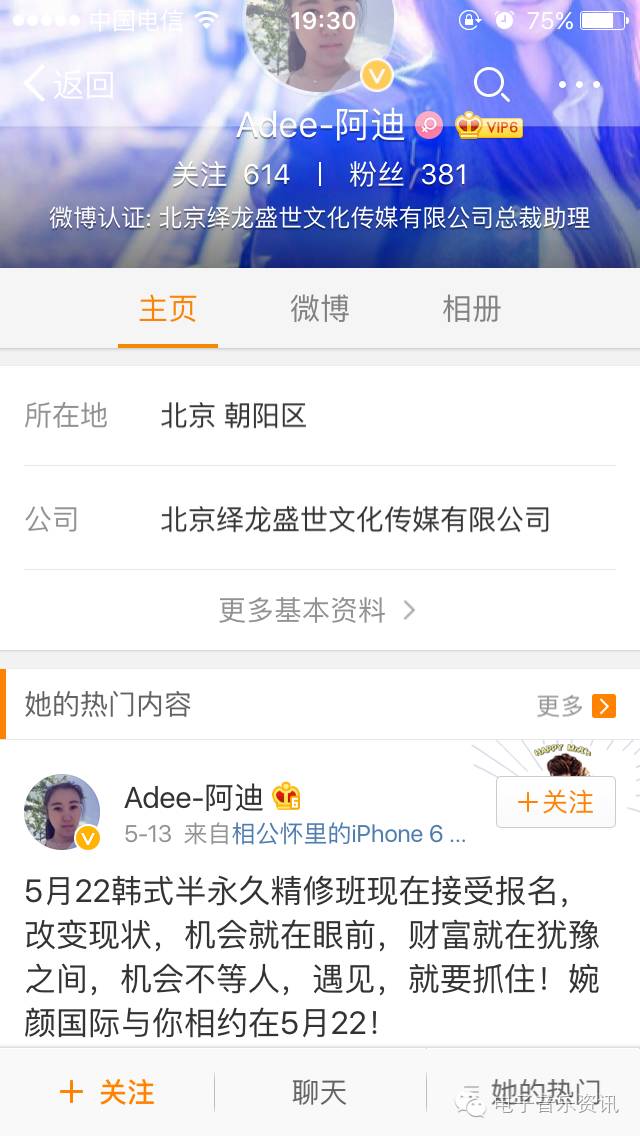Switch to the 微博 tab
The height and width of the screenshot is (1136, 640).
click(x=320, y=309)
